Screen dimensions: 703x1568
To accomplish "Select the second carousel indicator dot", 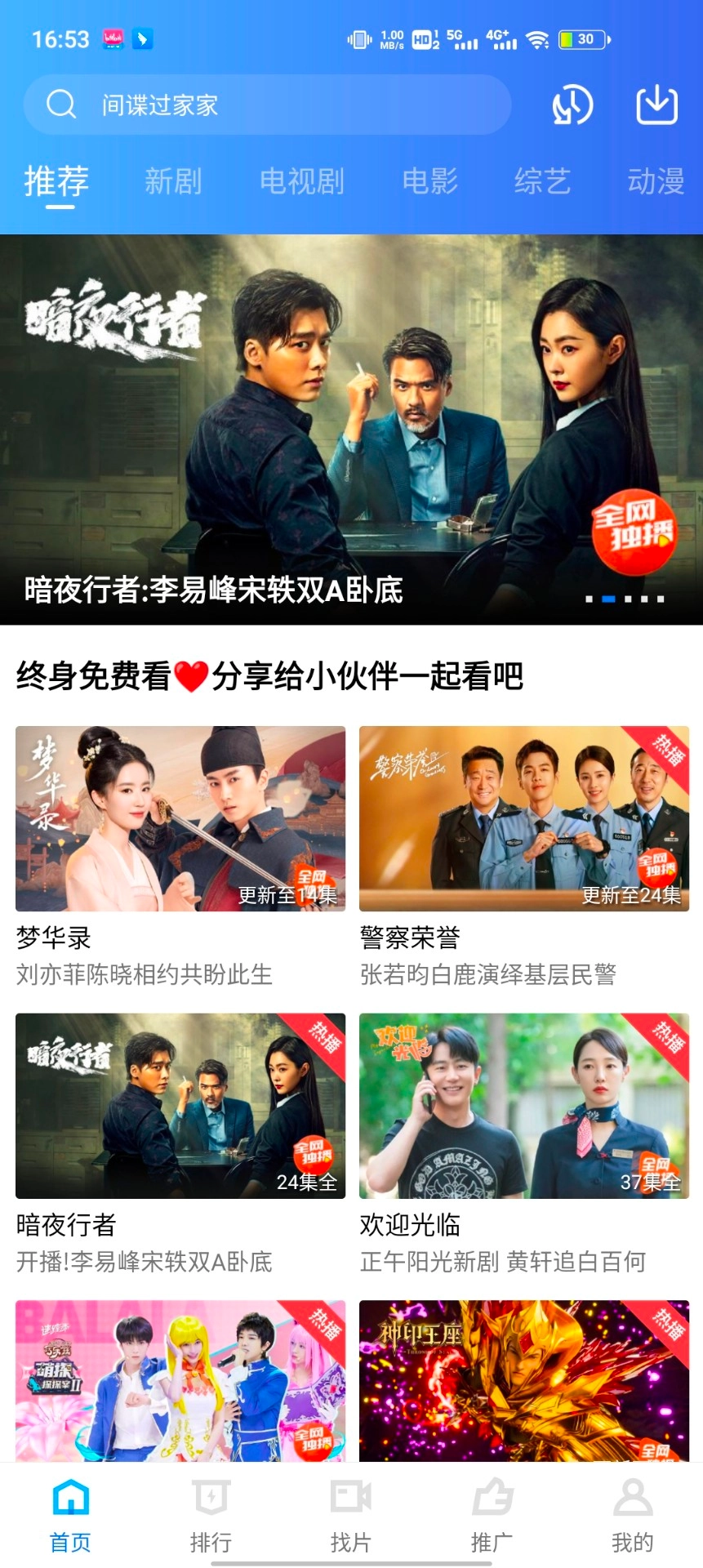I will [x=608, y=599].
